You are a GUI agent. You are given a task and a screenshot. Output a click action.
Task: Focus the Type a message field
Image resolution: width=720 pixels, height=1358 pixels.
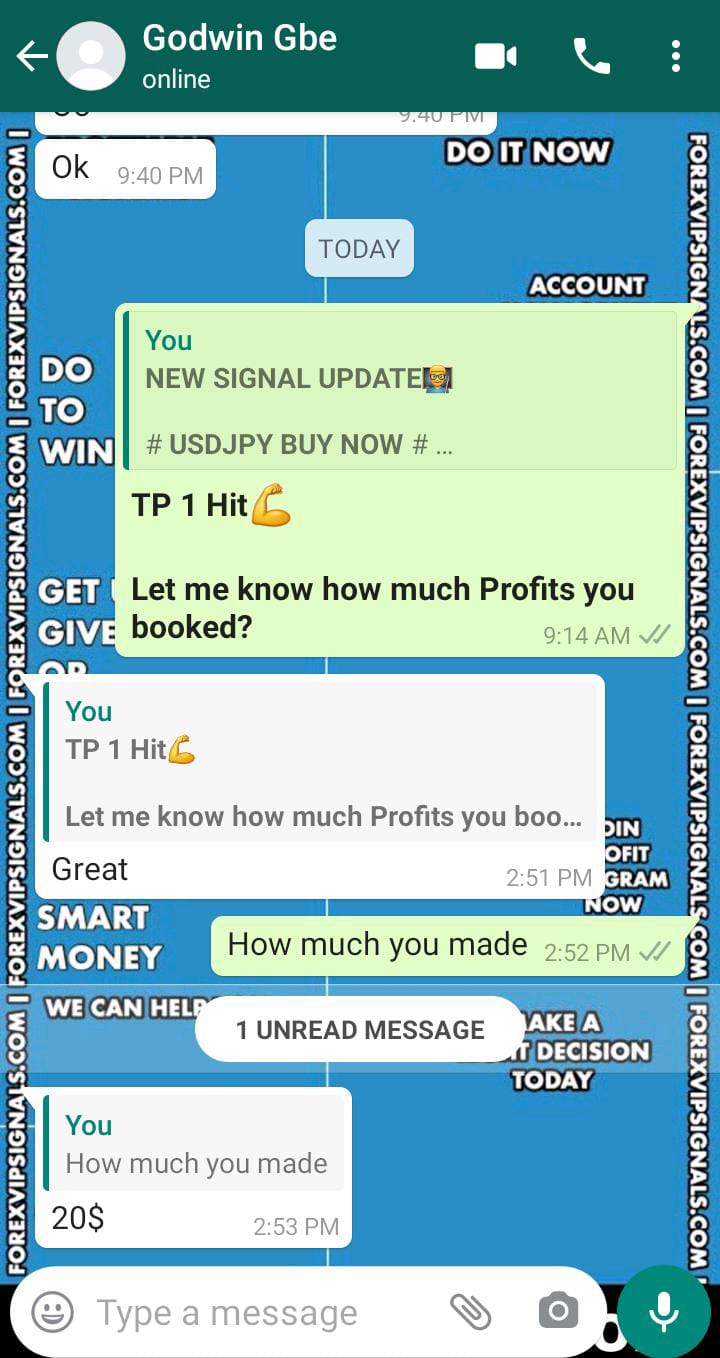tap(260, 1312)
